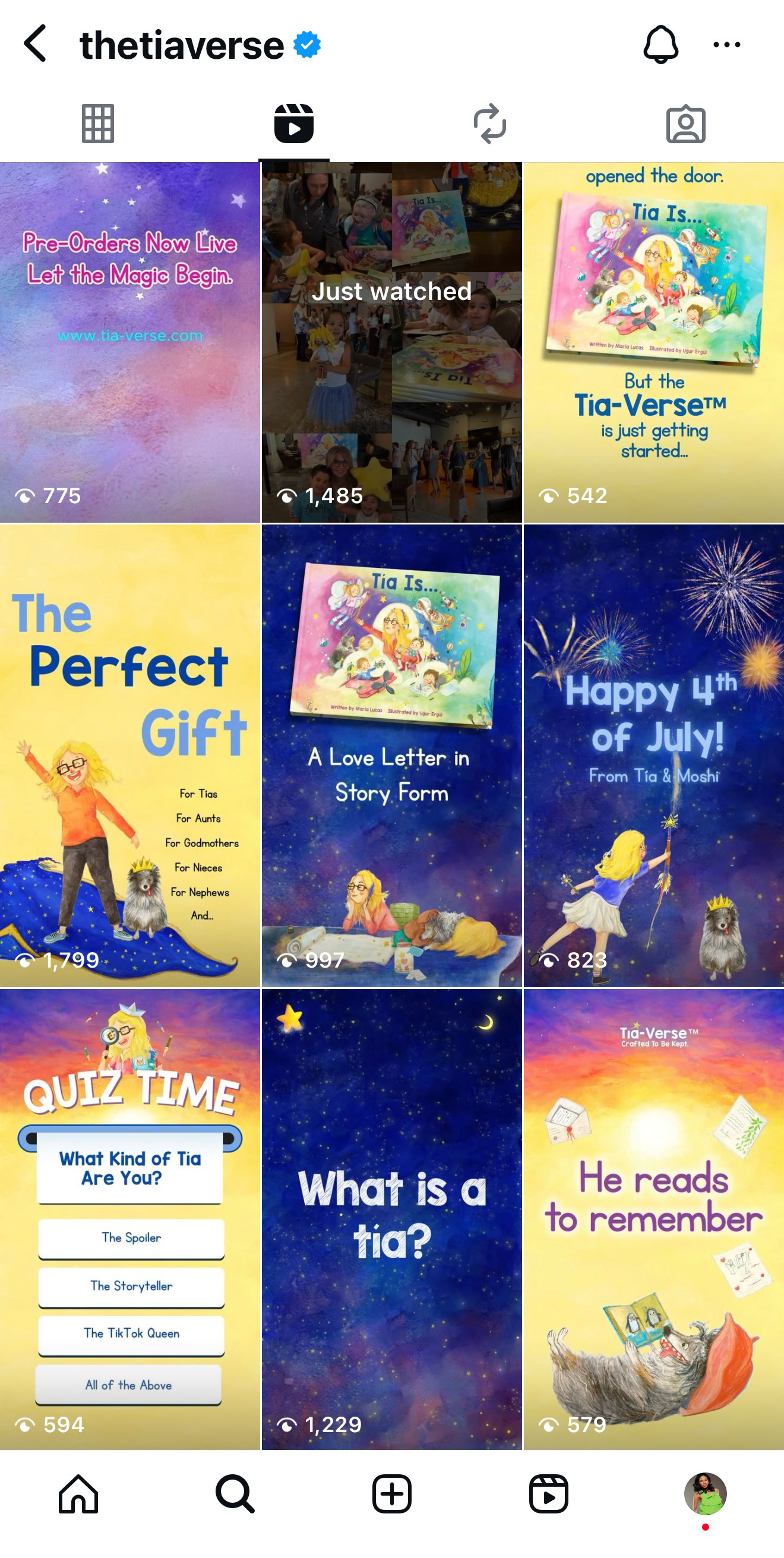The width and height of the screenshot is (784, 1558).
Task: Open the He reads to remember reel
Action: [654, 1219]
